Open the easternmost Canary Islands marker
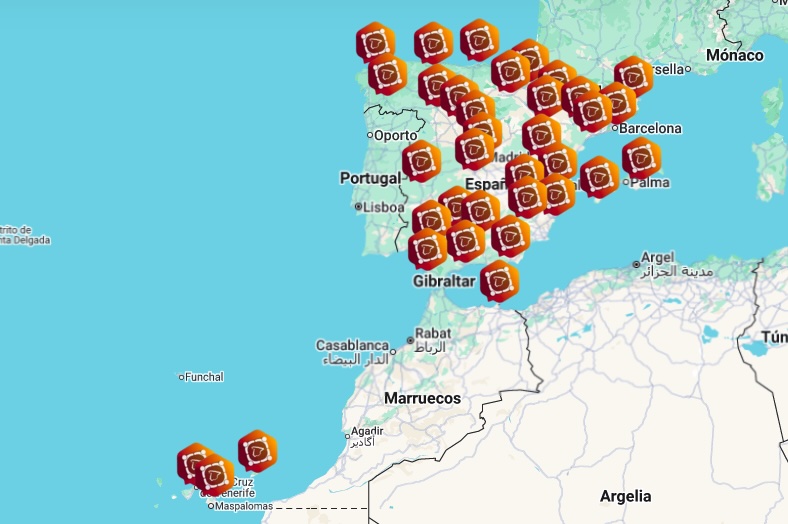 pyautogui.click(x=257, y=451)
